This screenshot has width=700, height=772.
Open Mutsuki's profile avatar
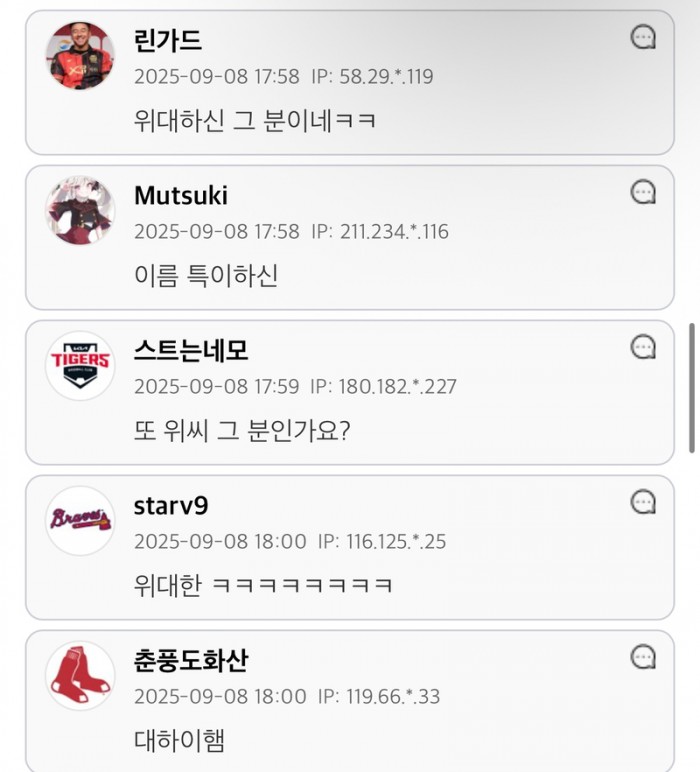tap(80, 211)
